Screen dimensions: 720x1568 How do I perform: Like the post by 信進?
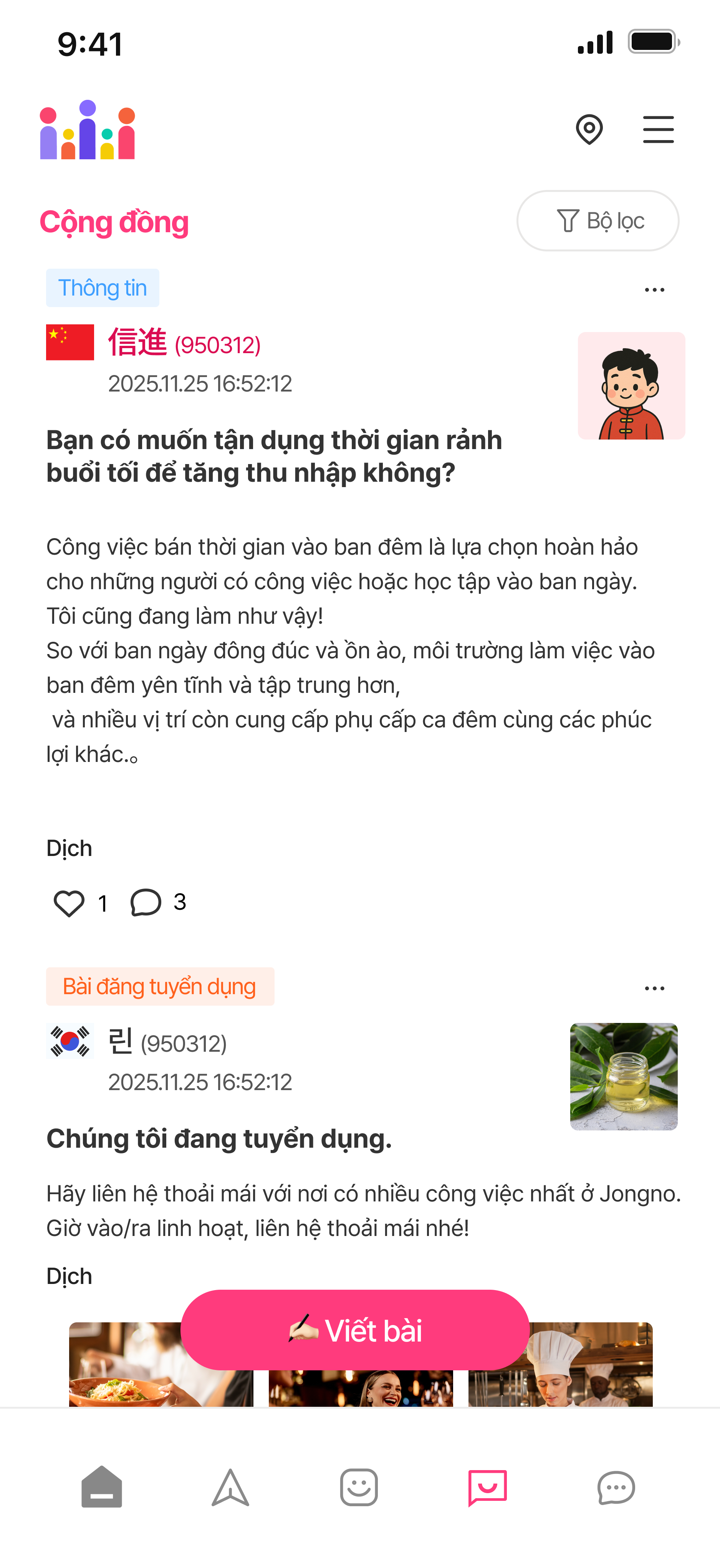pos(69,903)
